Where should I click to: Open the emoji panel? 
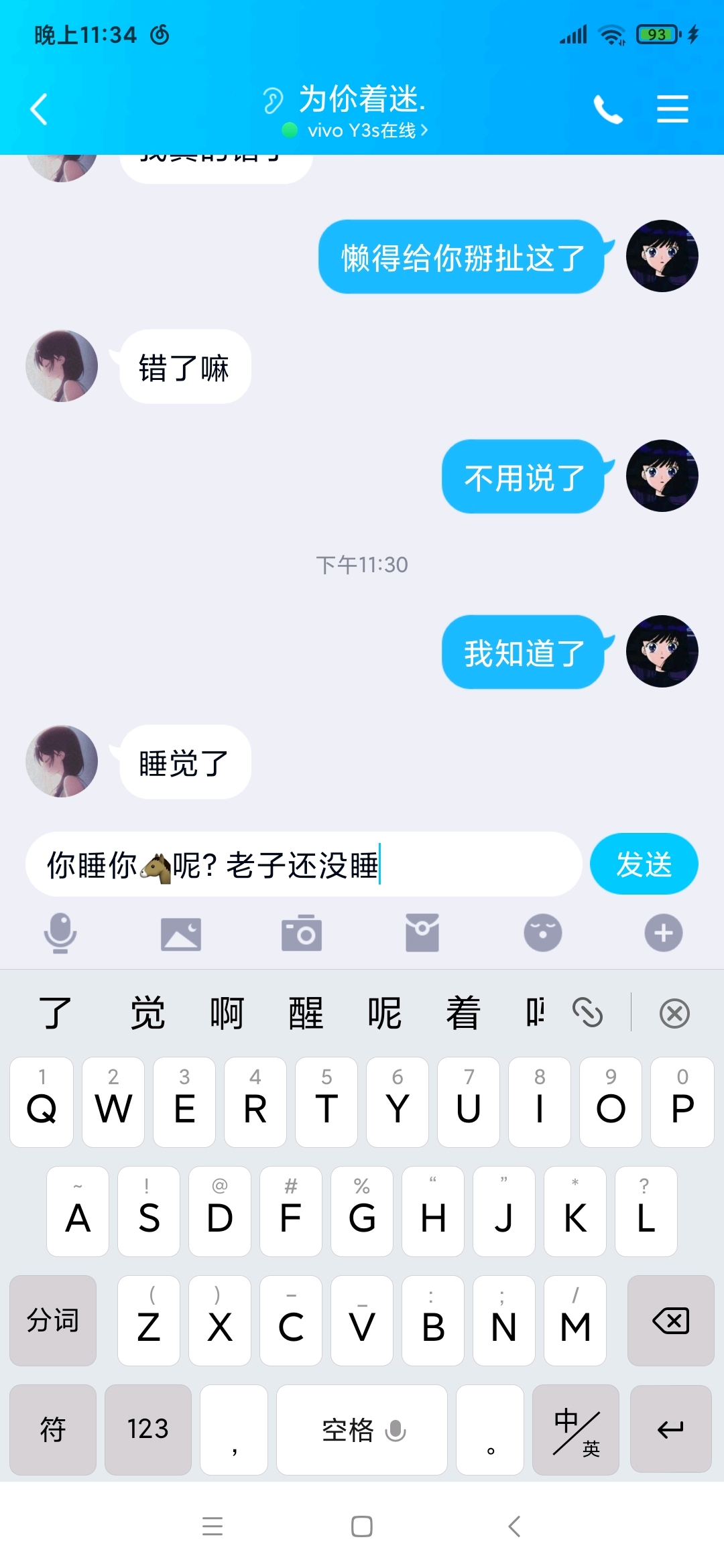[x=543, y=933]
